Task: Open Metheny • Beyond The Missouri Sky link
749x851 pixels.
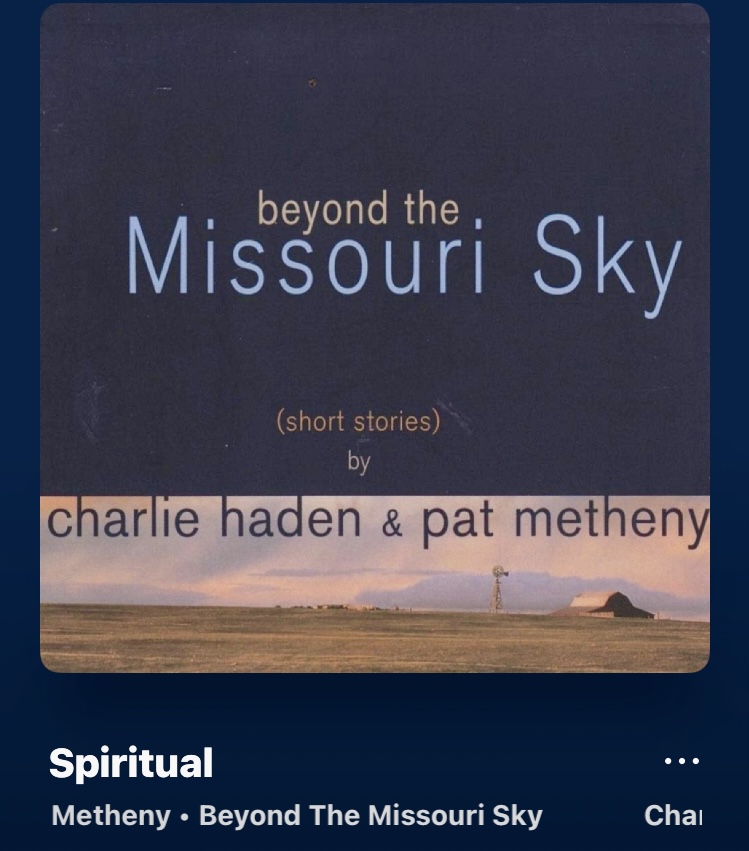Action: 296,816
